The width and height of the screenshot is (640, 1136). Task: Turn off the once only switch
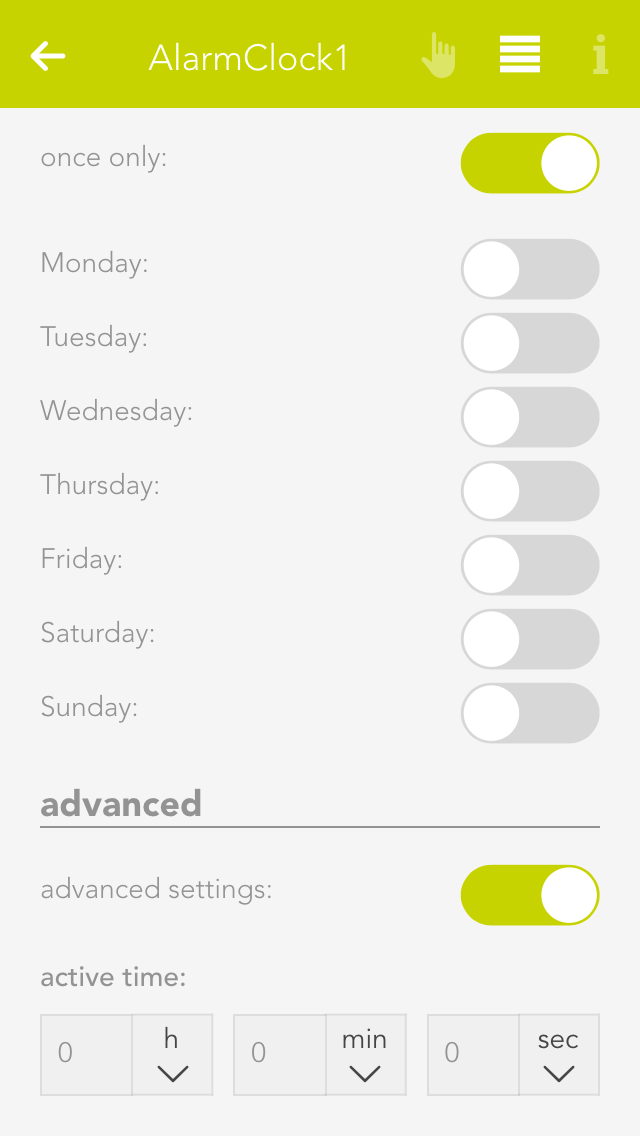tap(530, 163)
